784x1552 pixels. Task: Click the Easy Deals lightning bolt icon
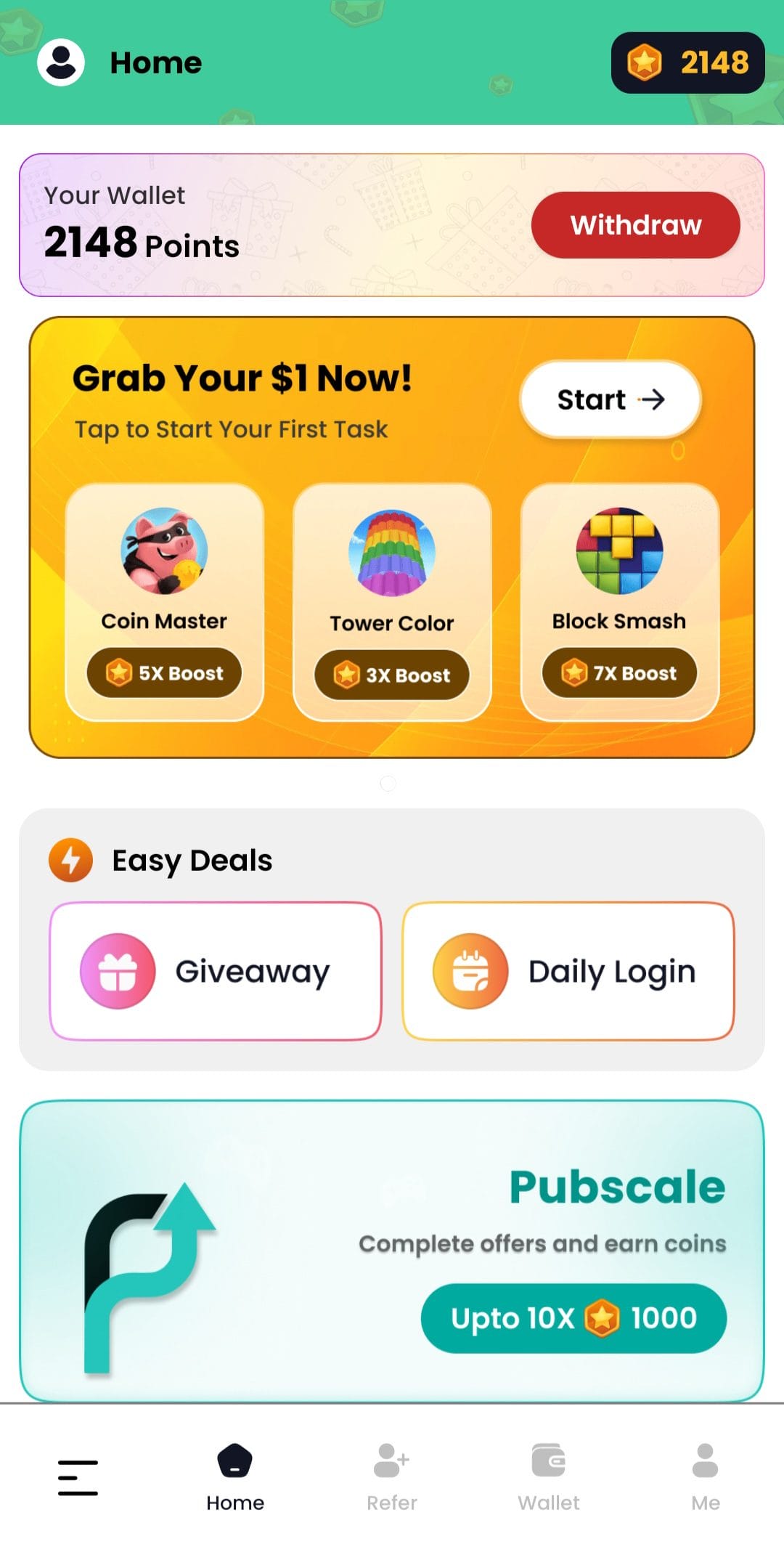(70, 859)
